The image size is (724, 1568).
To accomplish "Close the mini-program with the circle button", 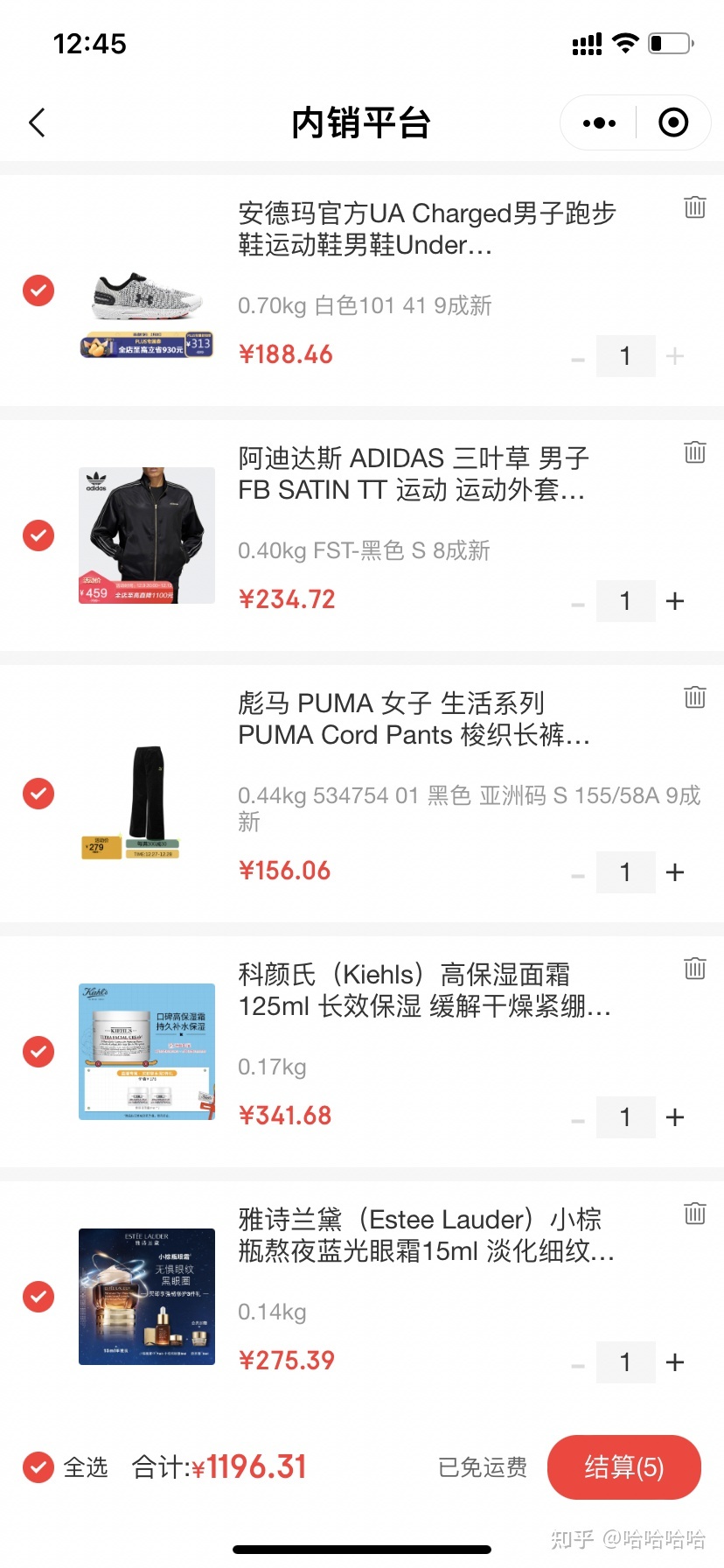I will 672,123.
